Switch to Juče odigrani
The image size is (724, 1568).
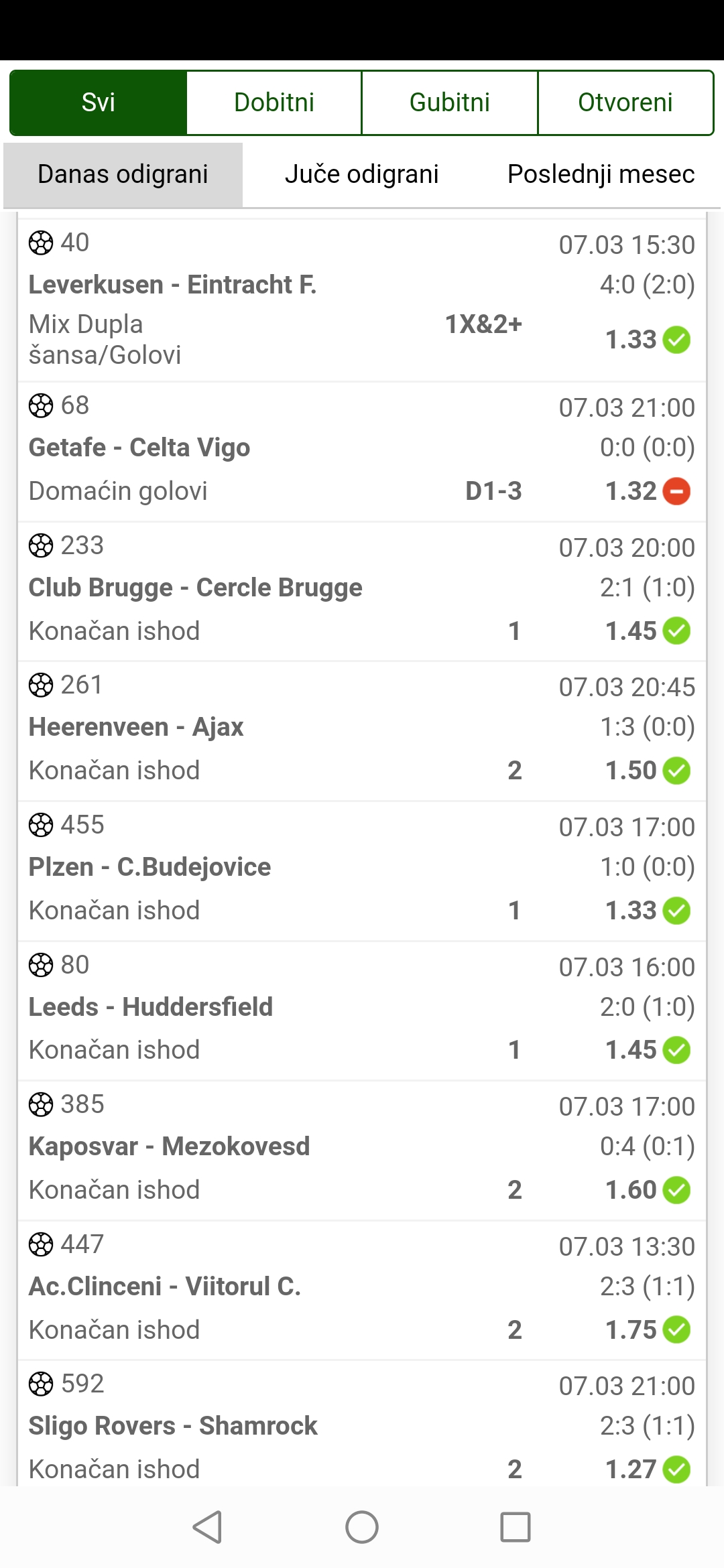(x=362, y=174)
